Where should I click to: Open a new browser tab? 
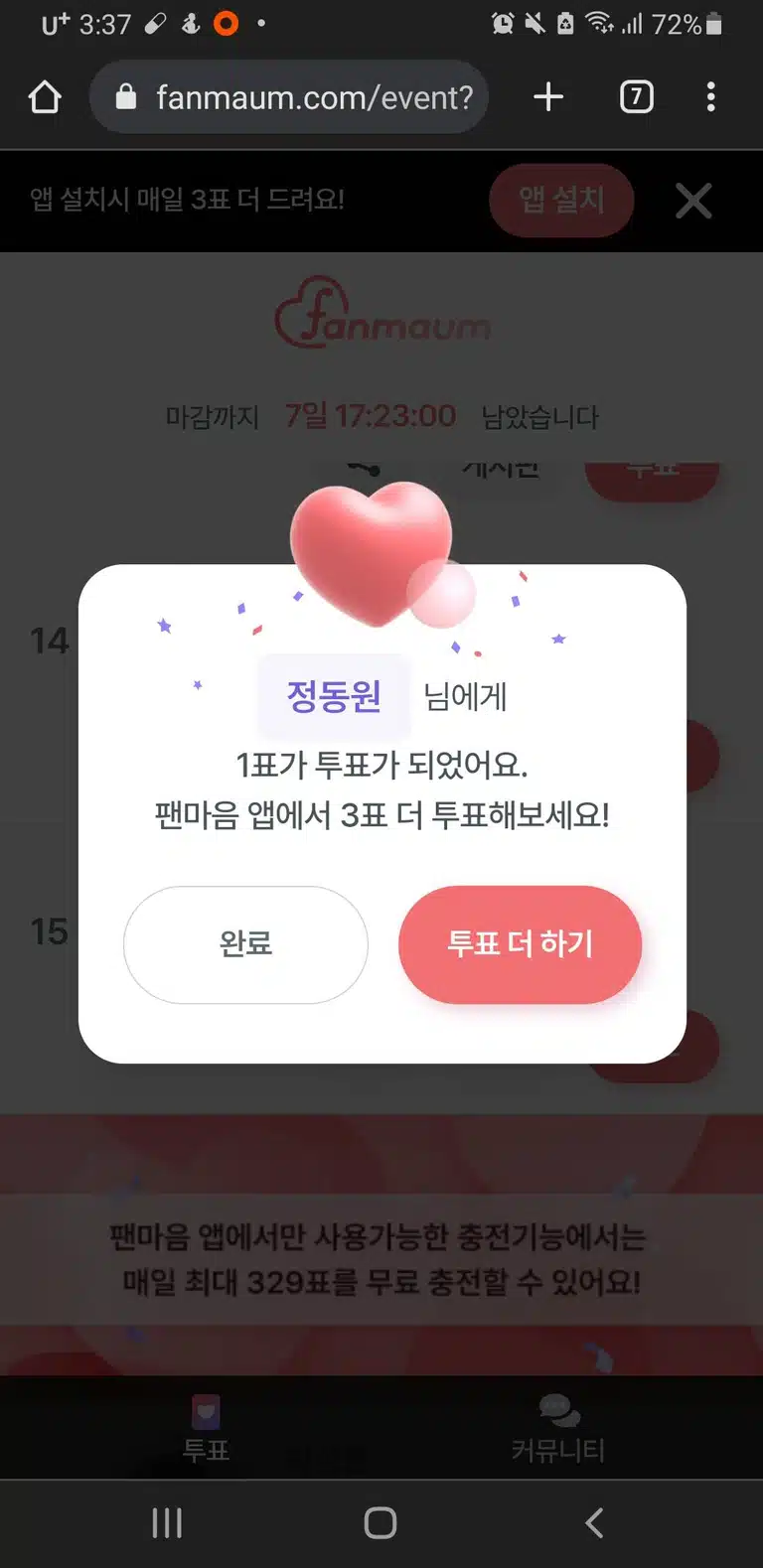click(x=548, y=97)
